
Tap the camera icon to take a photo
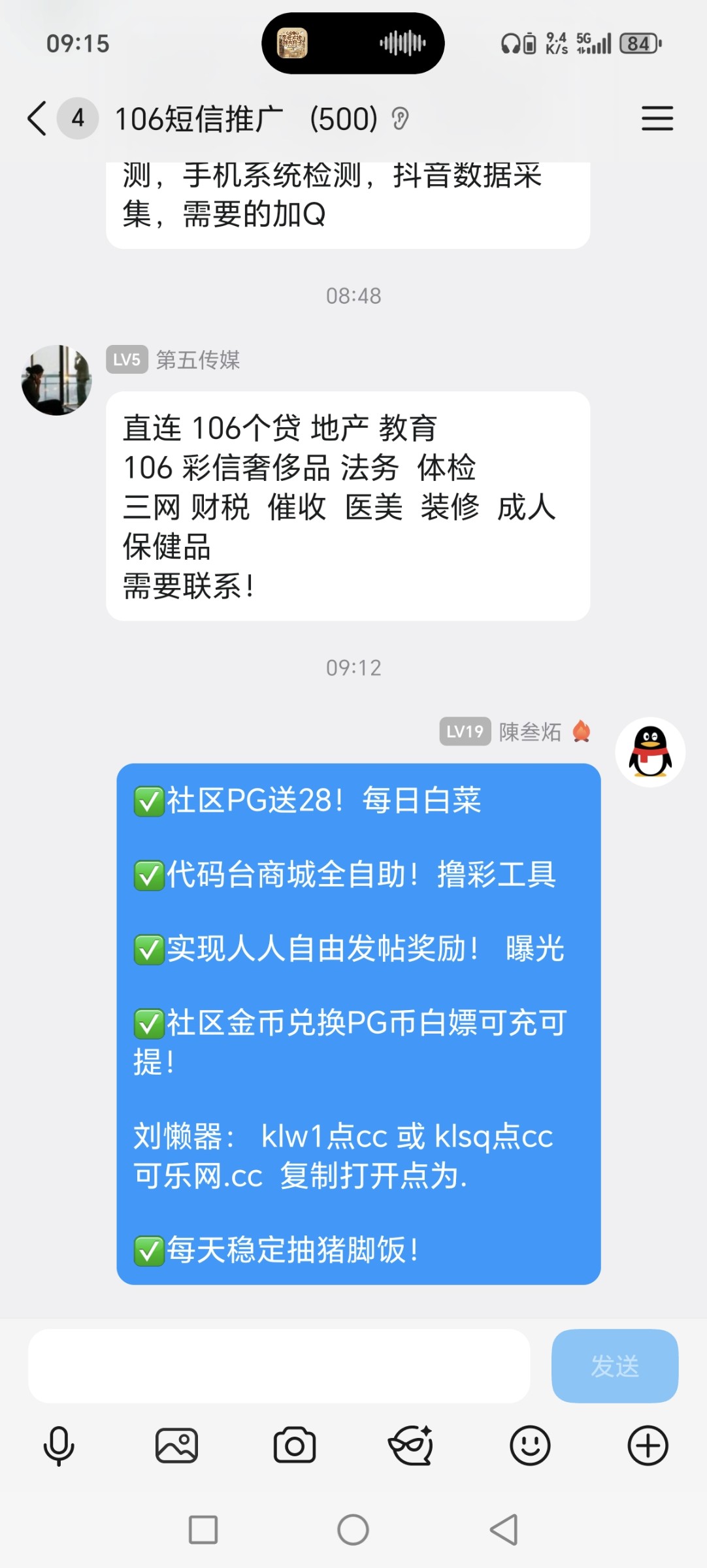[x=295, y=1445]
